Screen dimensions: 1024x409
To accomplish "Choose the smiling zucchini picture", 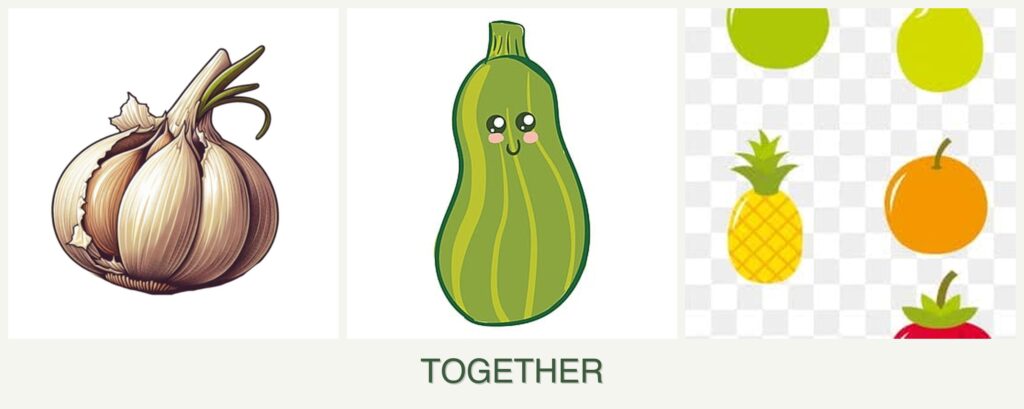I will click(512, 173).
